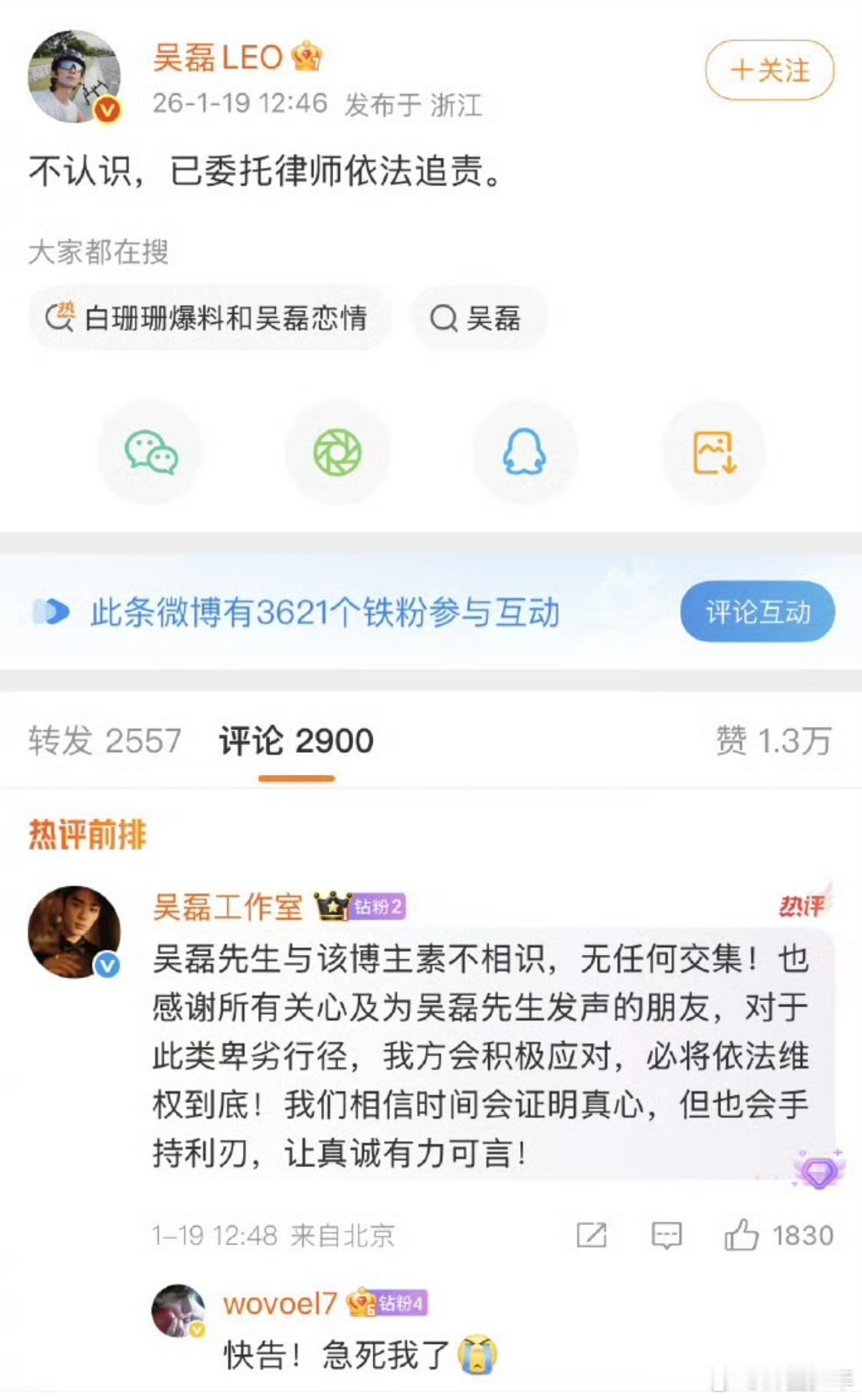The image size is (862, 1400).
Task: Like 吴磊工作室's comment thumbs-up icon
Action: coord(742,1235)
